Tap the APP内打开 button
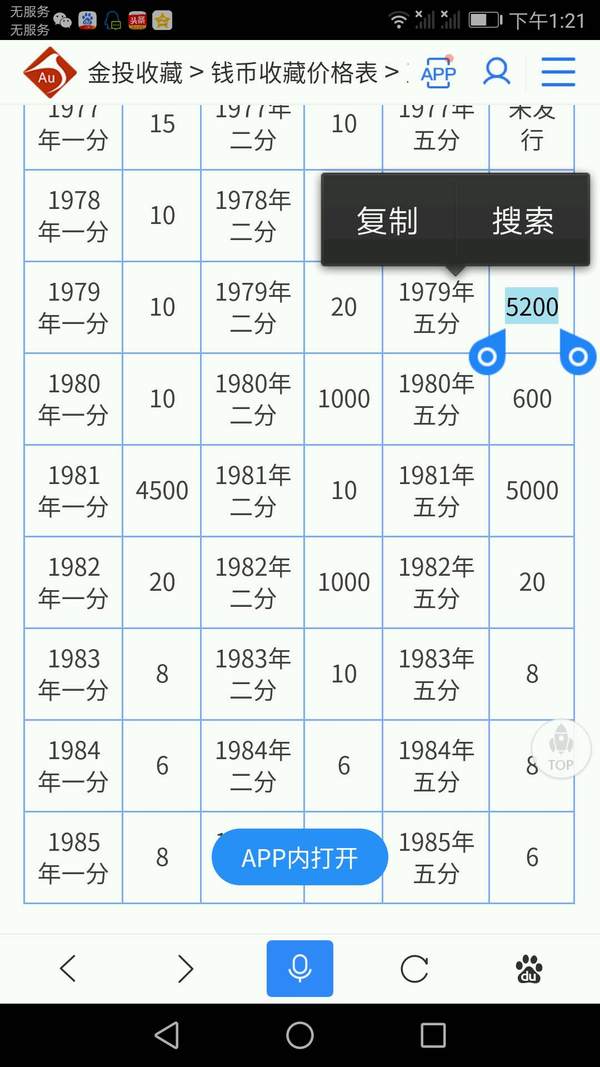Screen dimensions: 600x1067 pyautogui.click(x=299, y=857)
